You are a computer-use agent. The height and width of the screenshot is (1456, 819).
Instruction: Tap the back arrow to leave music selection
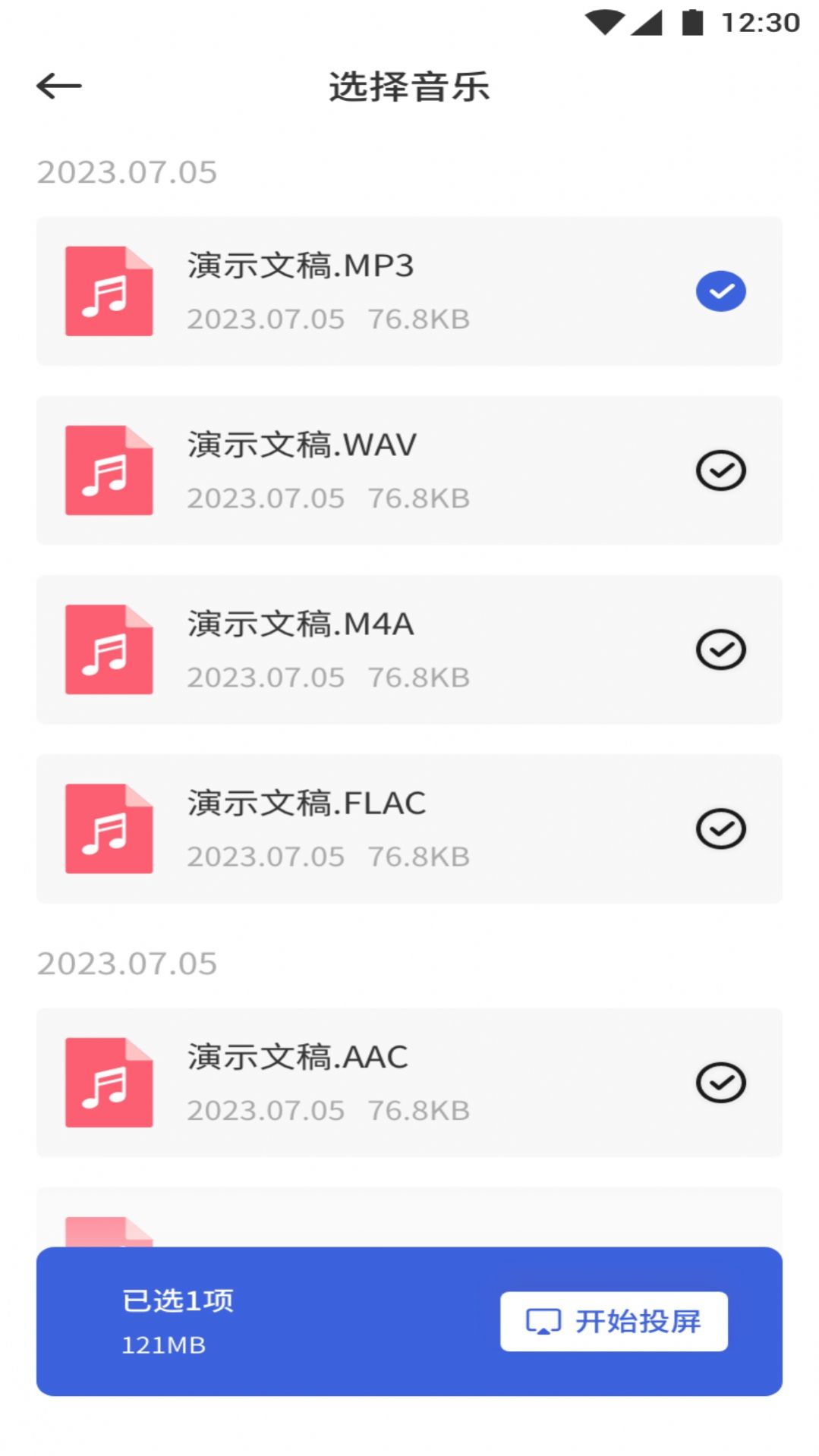click(x=60, y=85)
